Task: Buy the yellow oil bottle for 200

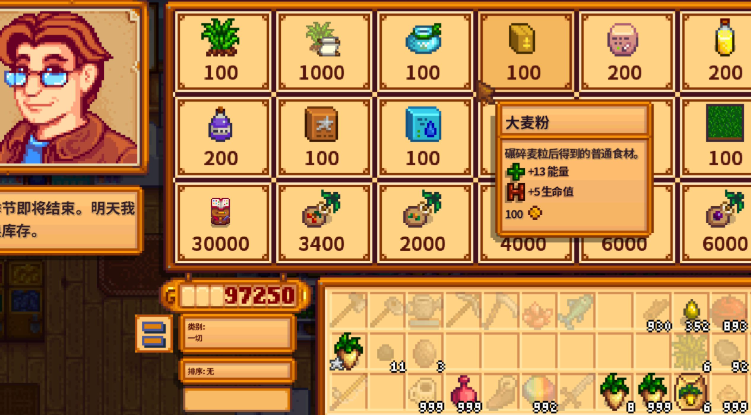Action: point(724,48)
